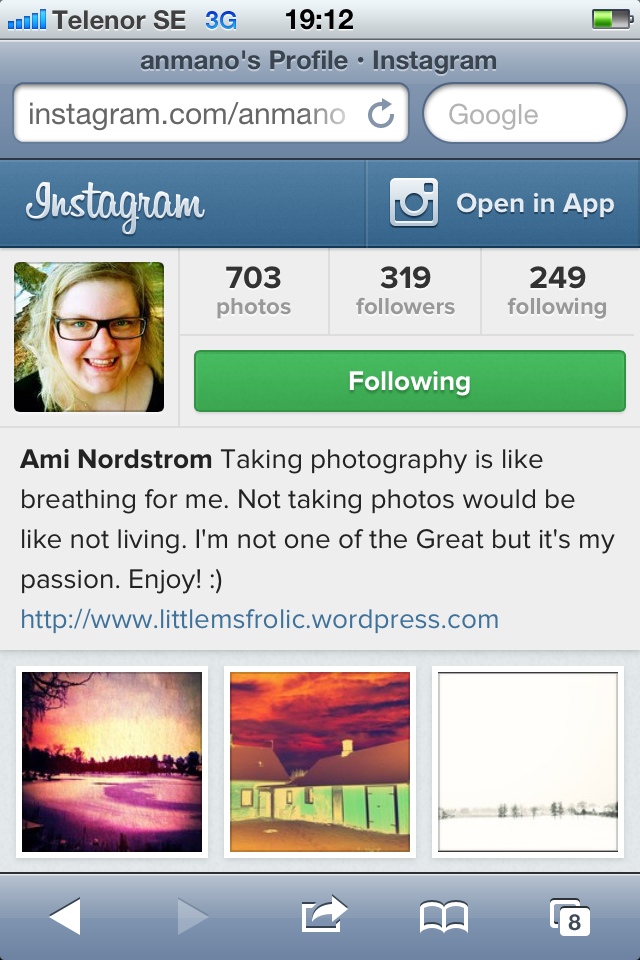Tap the Google search field

click(x=525, y=114)
